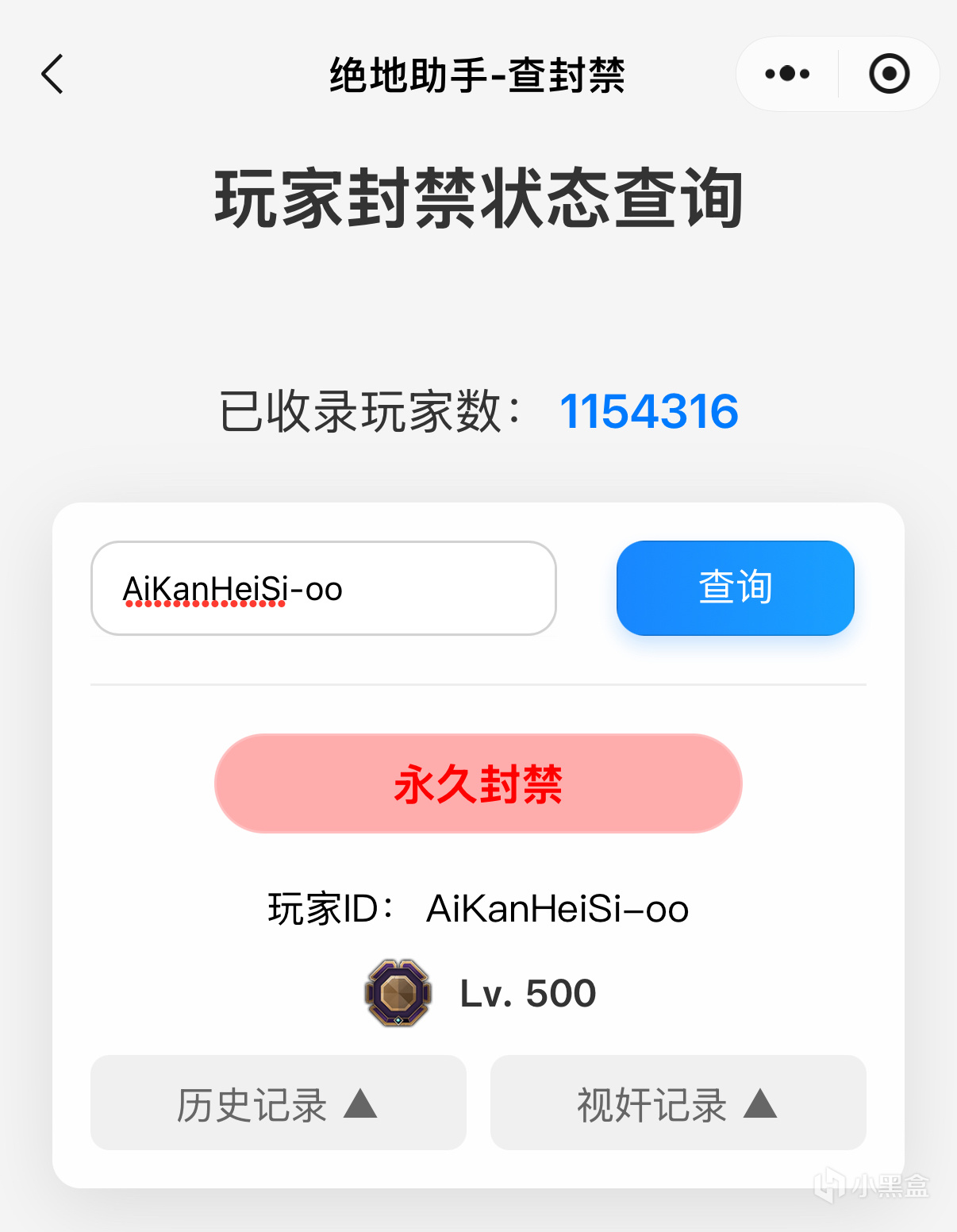The image size is (957, 1232).
Task: Tap the player ID input field
Action: [323, 588]
